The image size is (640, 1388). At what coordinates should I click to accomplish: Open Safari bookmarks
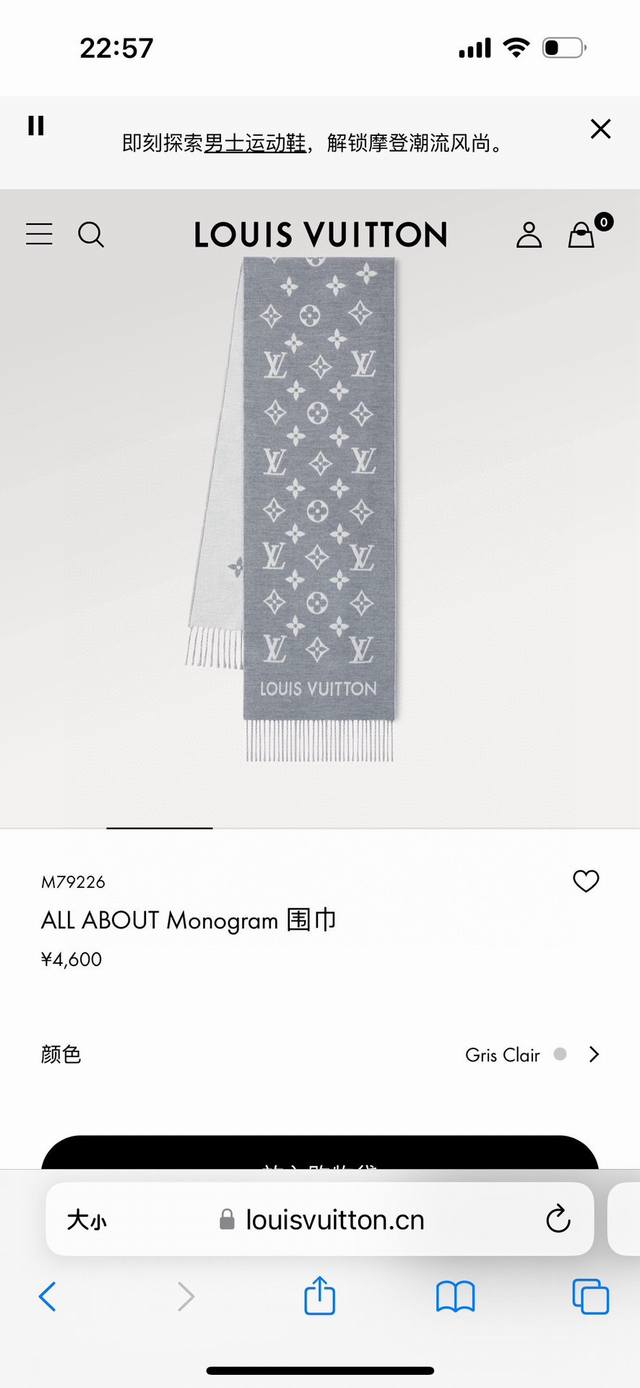(455, 1297)
